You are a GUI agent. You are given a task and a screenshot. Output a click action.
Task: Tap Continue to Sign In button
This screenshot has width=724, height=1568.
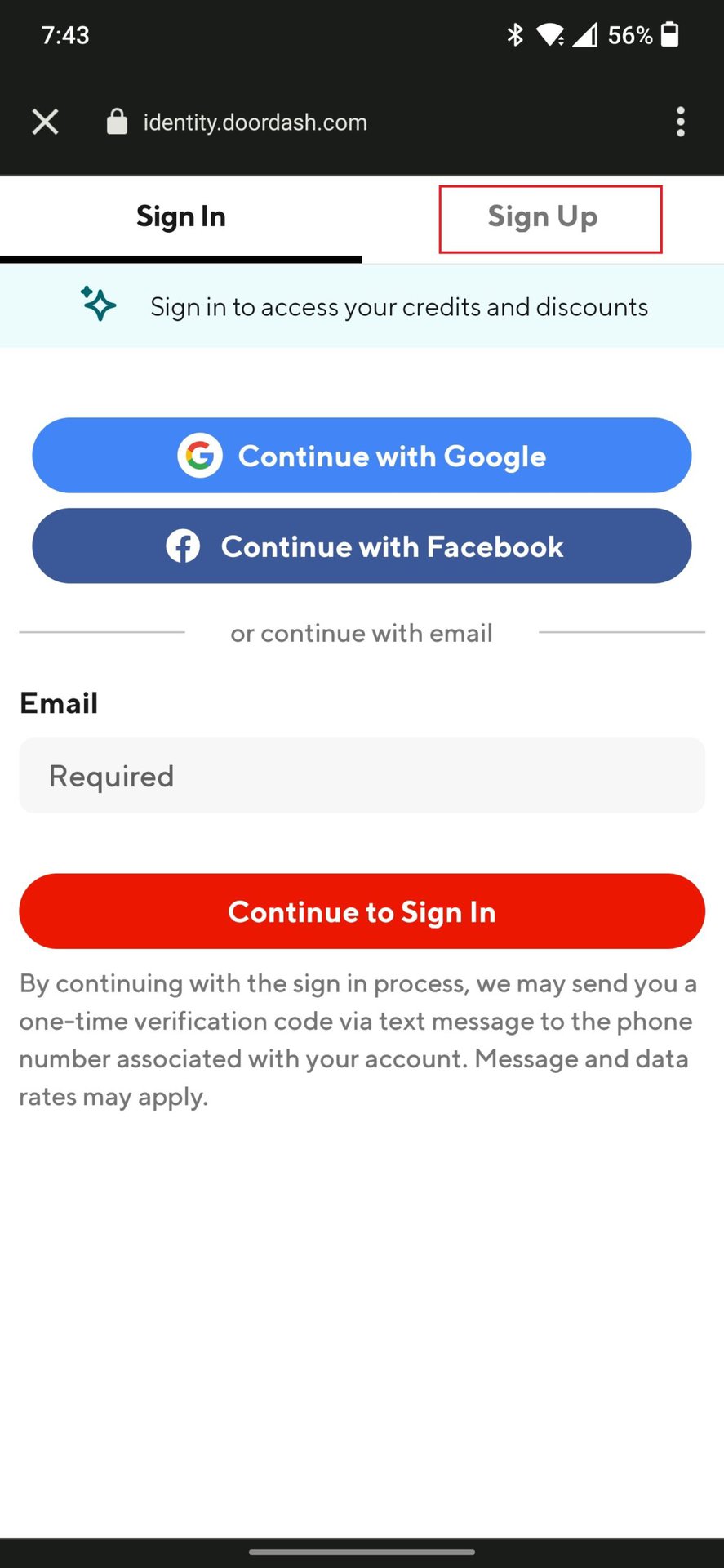coord(362,911)
